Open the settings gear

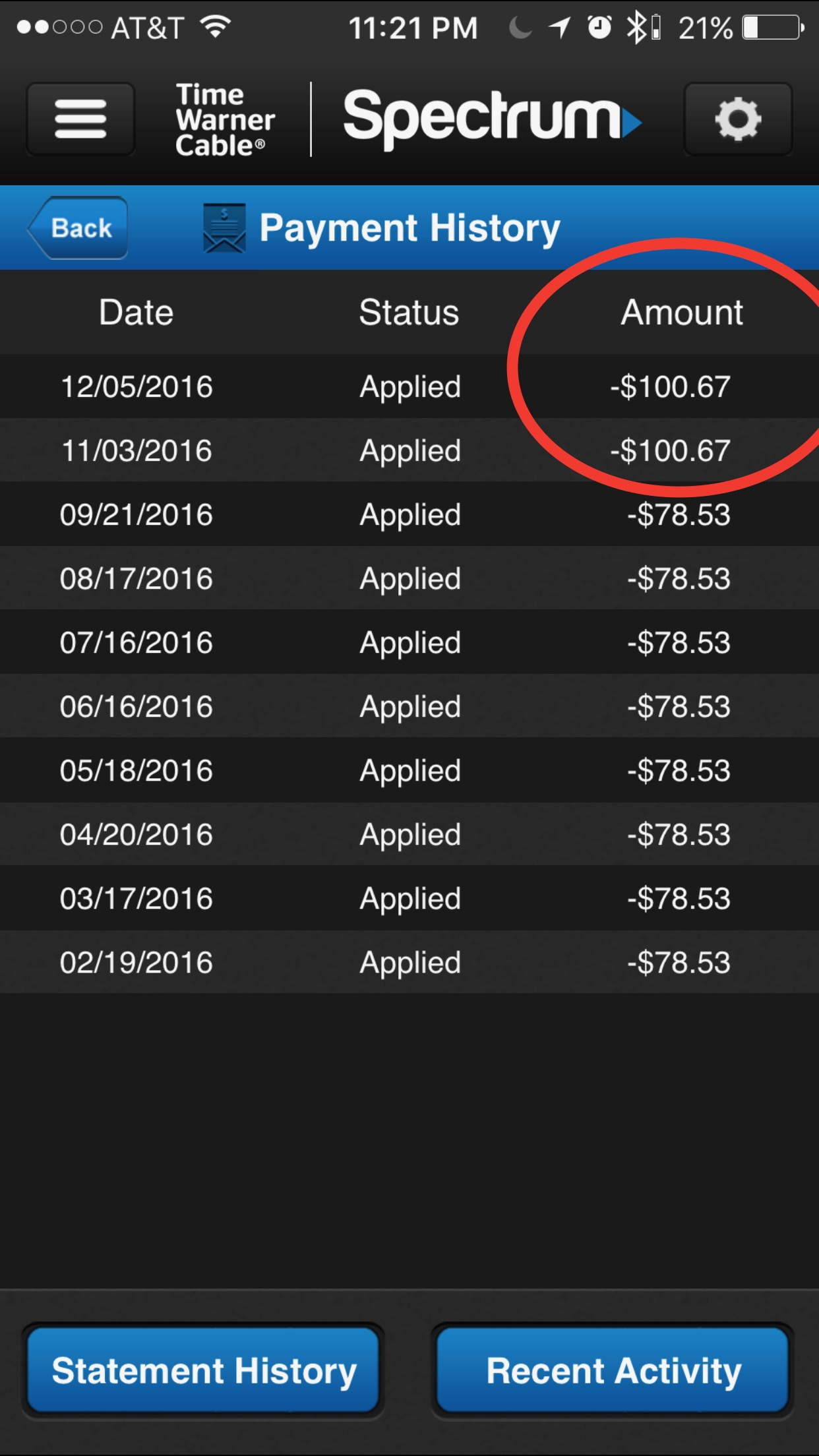pos(738,119)
